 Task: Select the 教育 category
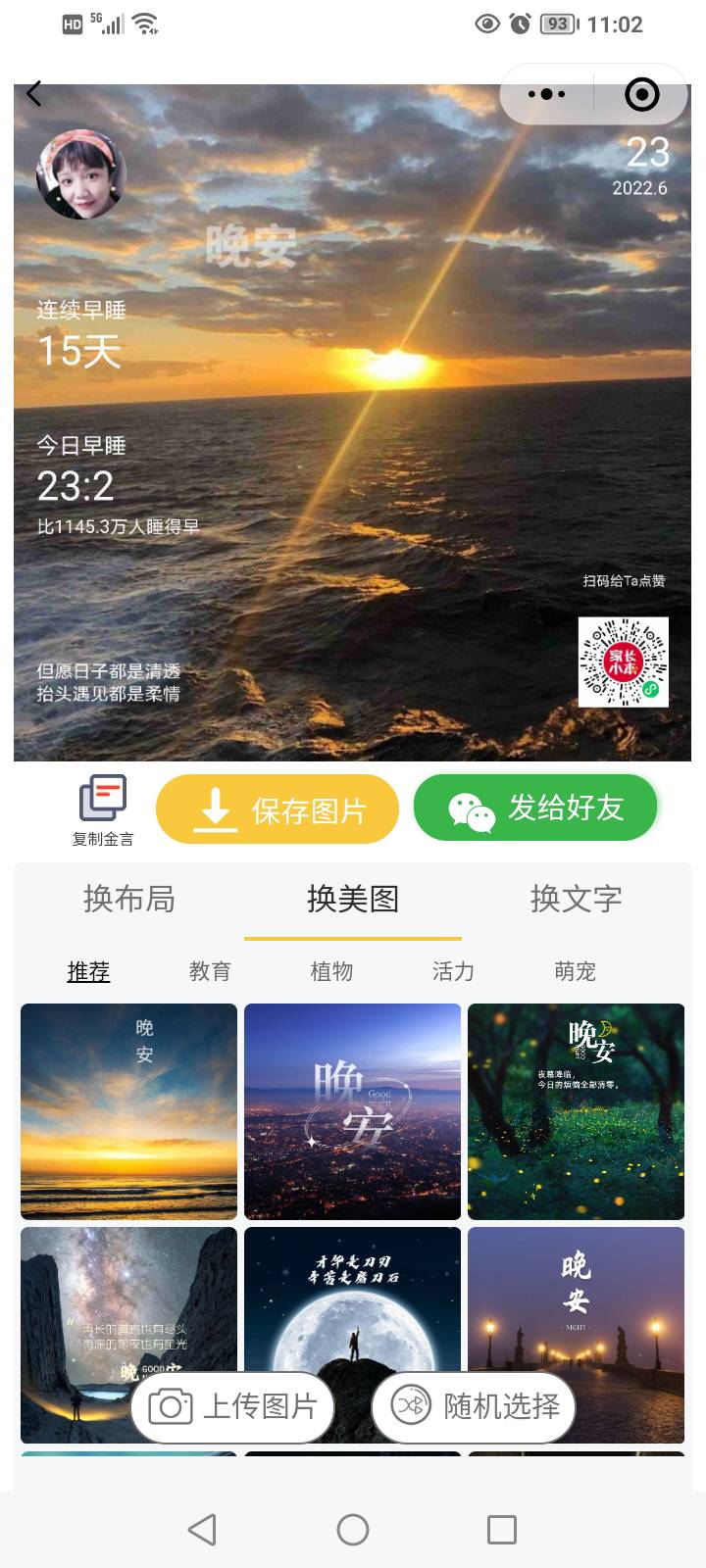pos(210,971)
